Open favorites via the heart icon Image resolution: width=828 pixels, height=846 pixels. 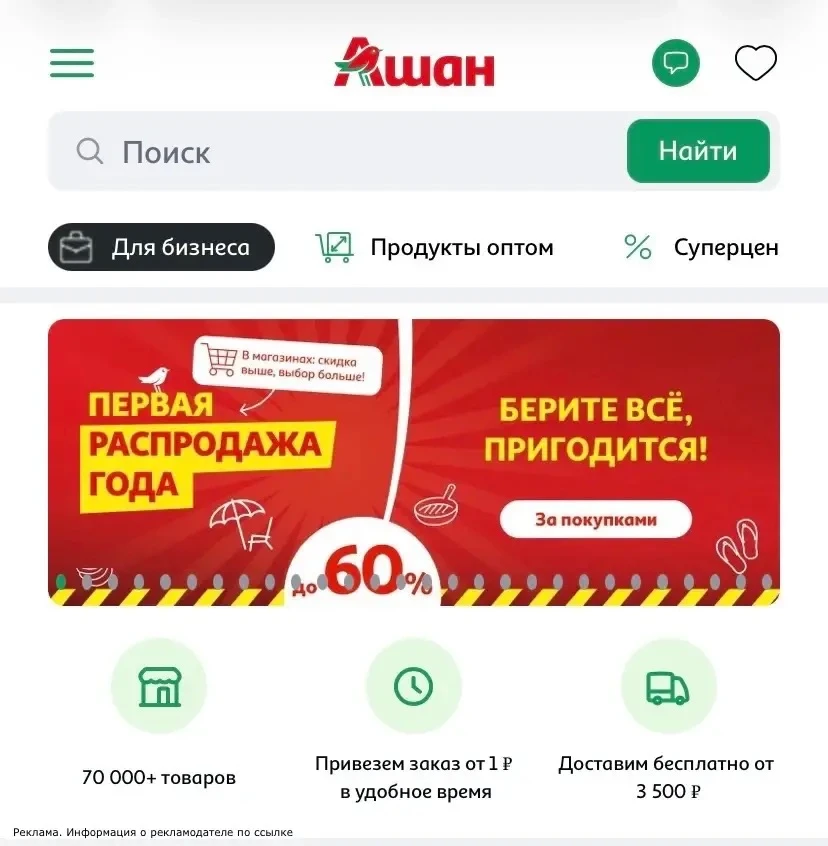(755, 63)
